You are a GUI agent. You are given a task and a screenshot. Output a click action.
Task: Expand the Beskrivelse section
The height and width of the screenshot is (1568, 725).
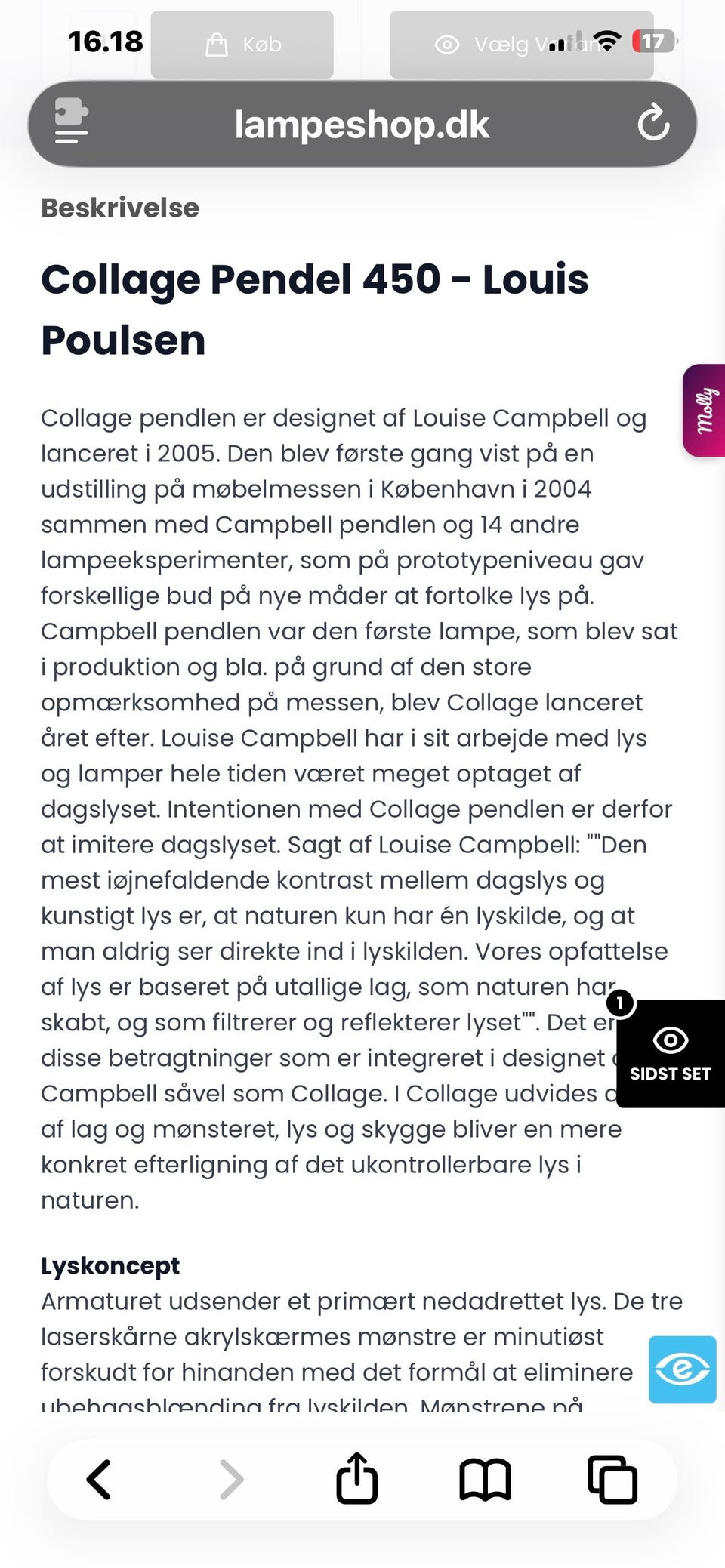[119, 207]
